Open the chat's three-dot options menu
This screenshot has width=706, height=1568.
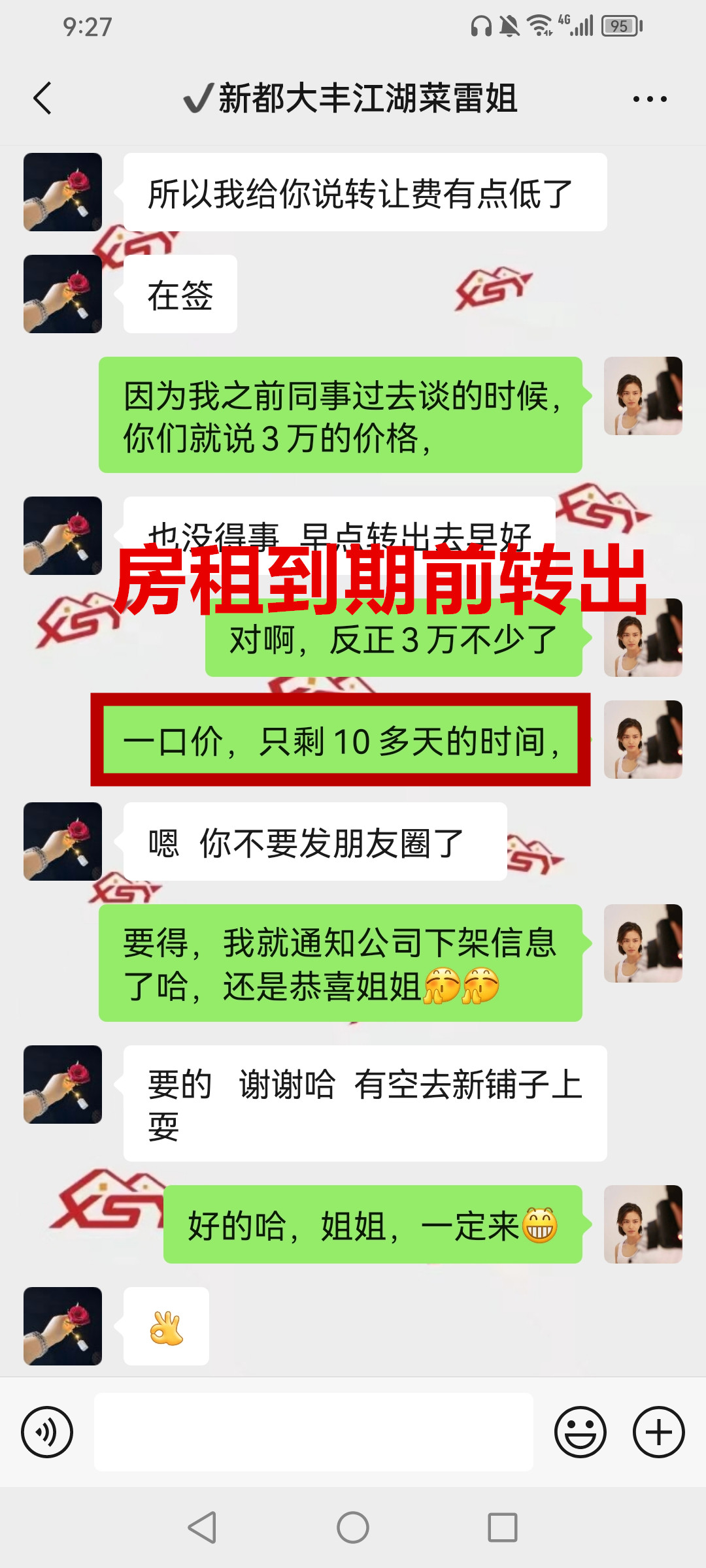click(650, 99)
